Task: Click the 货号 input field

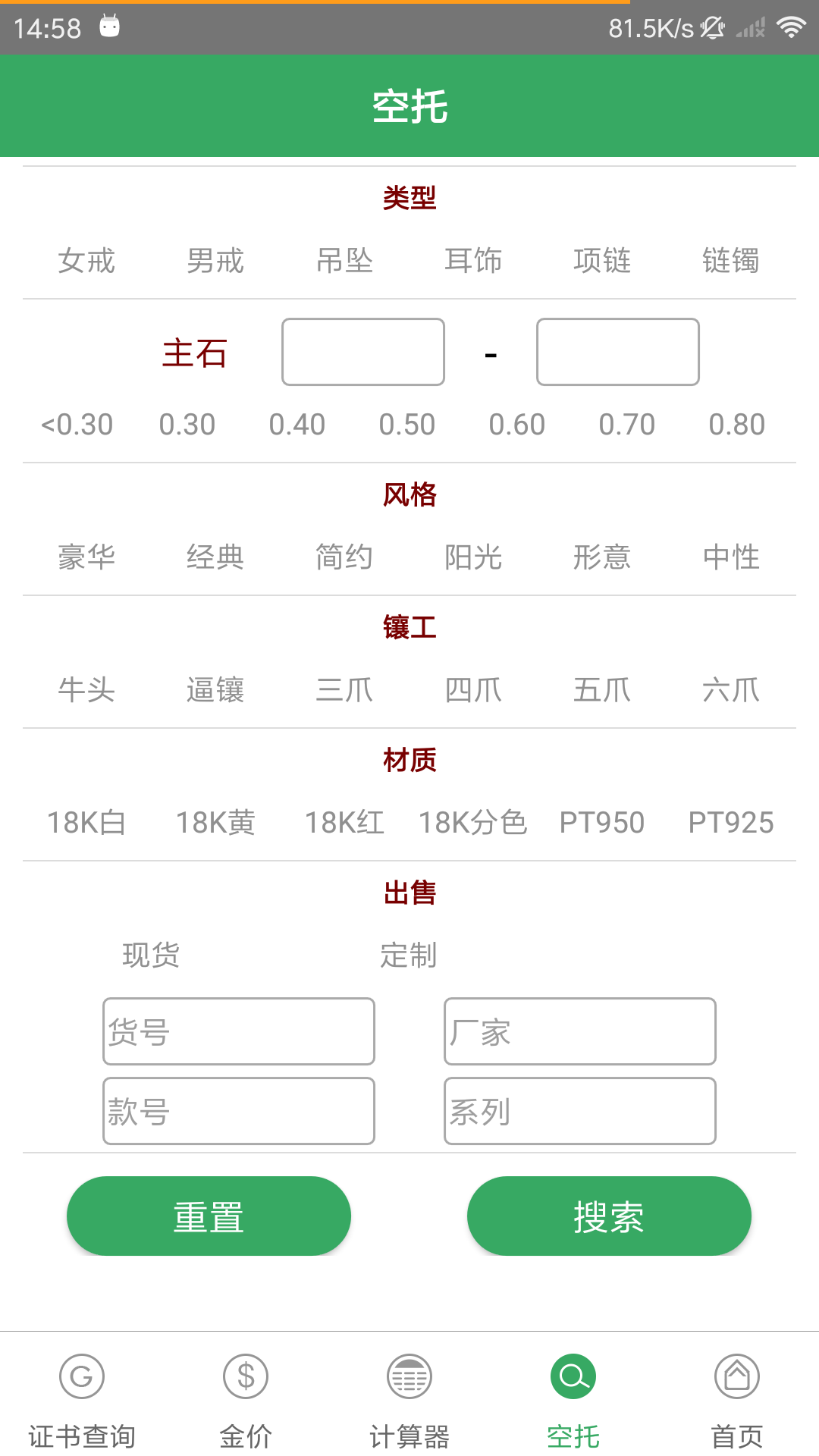Action: tap(239, 1031)
